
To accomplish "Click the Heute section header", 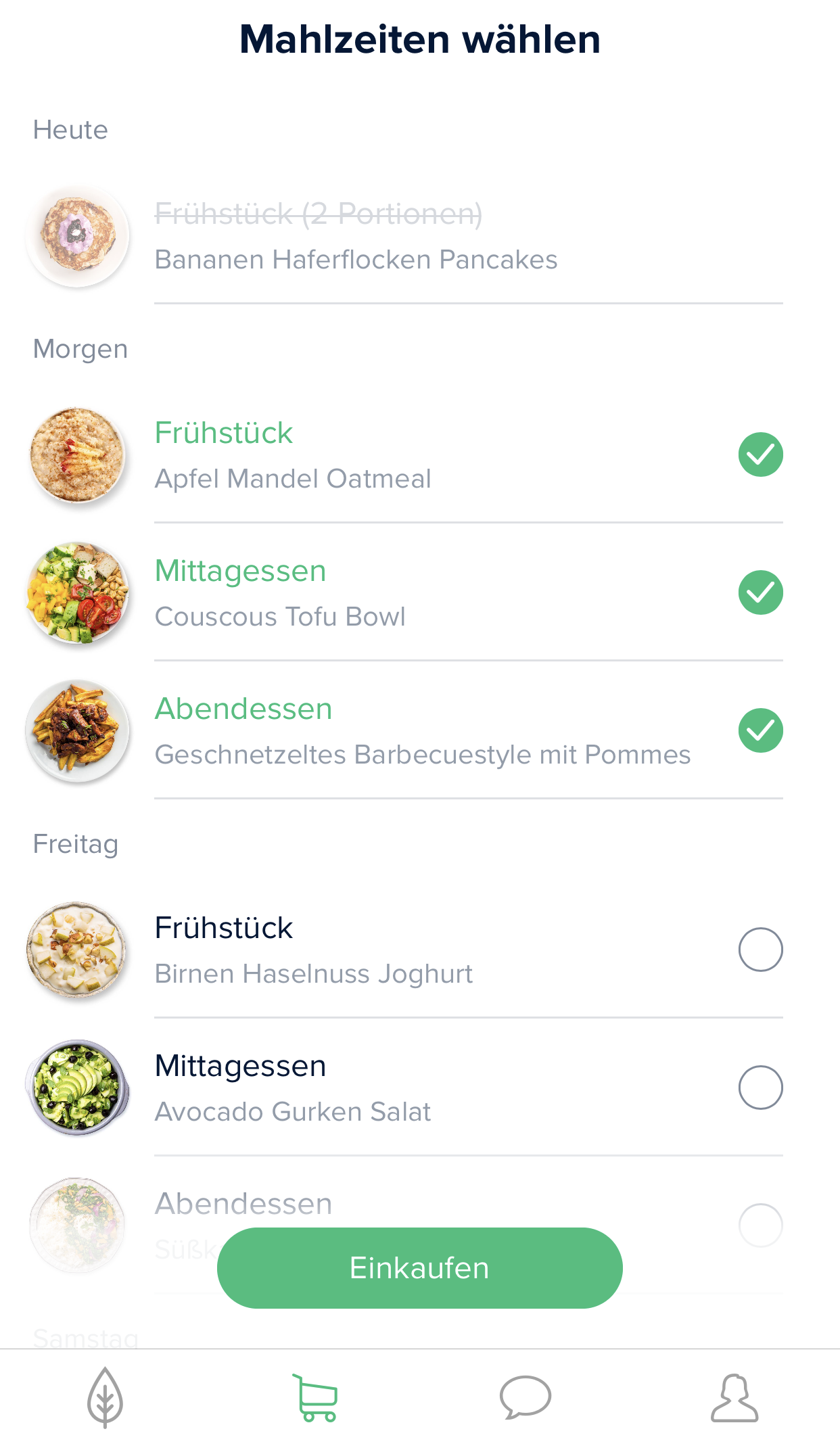I will (x=70, y=129).
